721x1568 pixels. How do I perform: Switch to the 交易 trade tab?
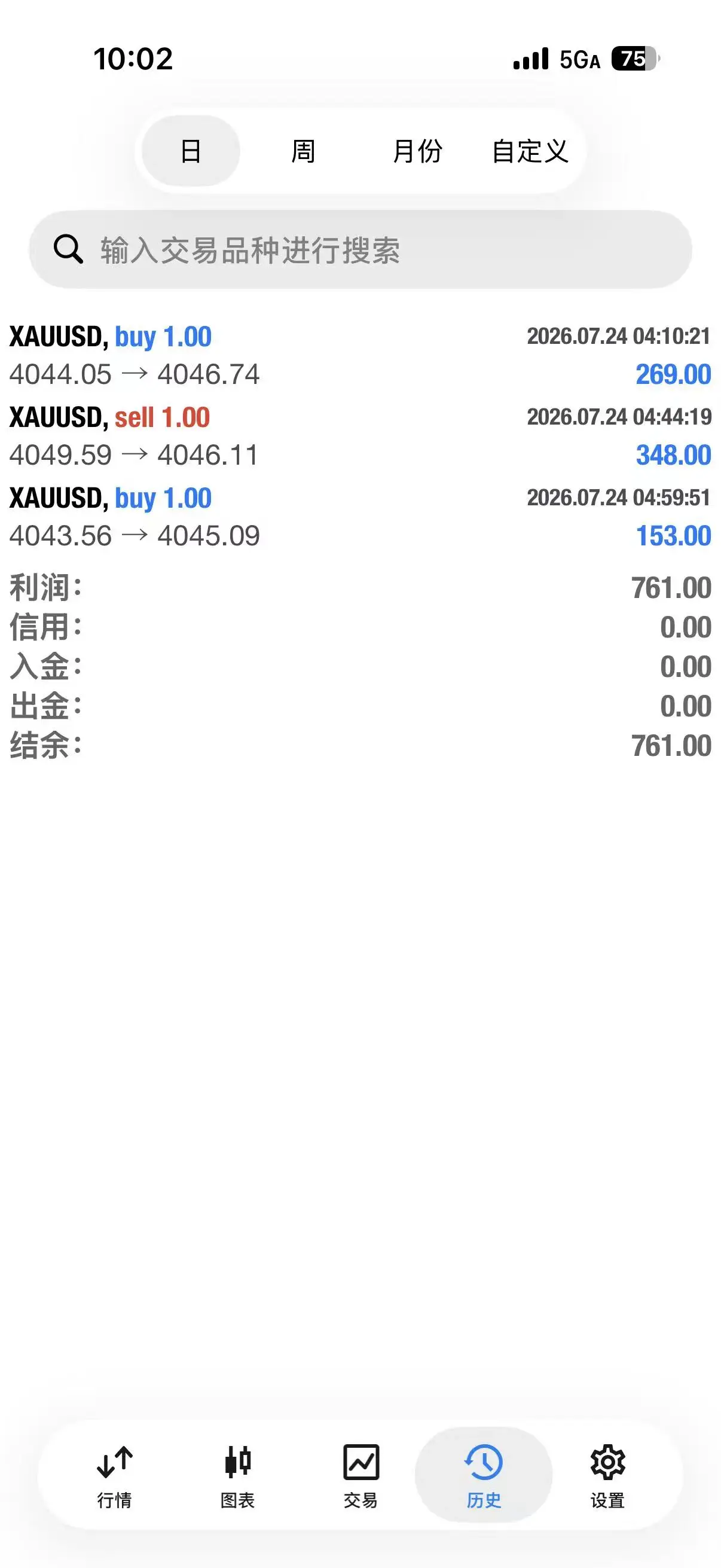click(361, 1475)
